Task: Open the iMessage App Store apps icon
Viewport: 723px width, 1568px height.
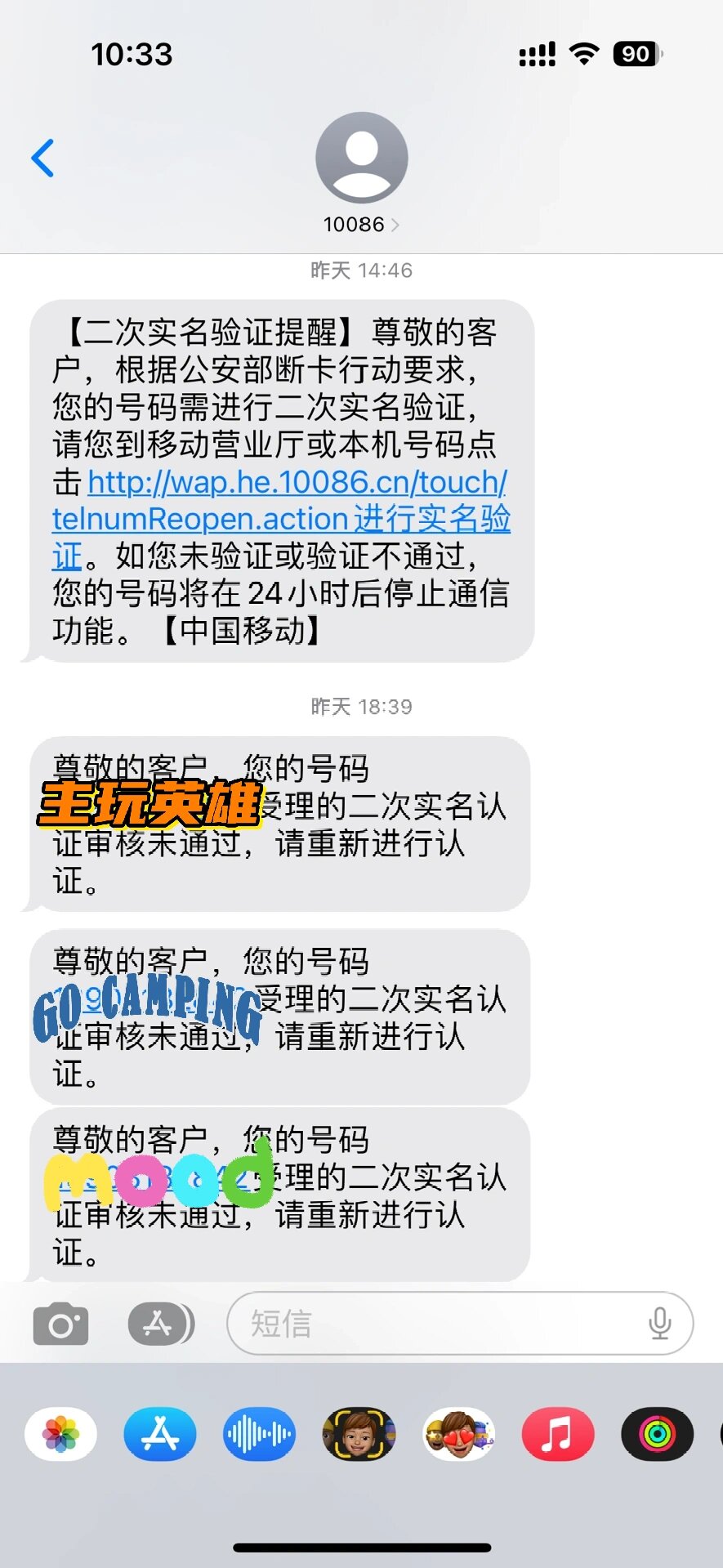Action: pyautogui.click(x=158, y=1323)
